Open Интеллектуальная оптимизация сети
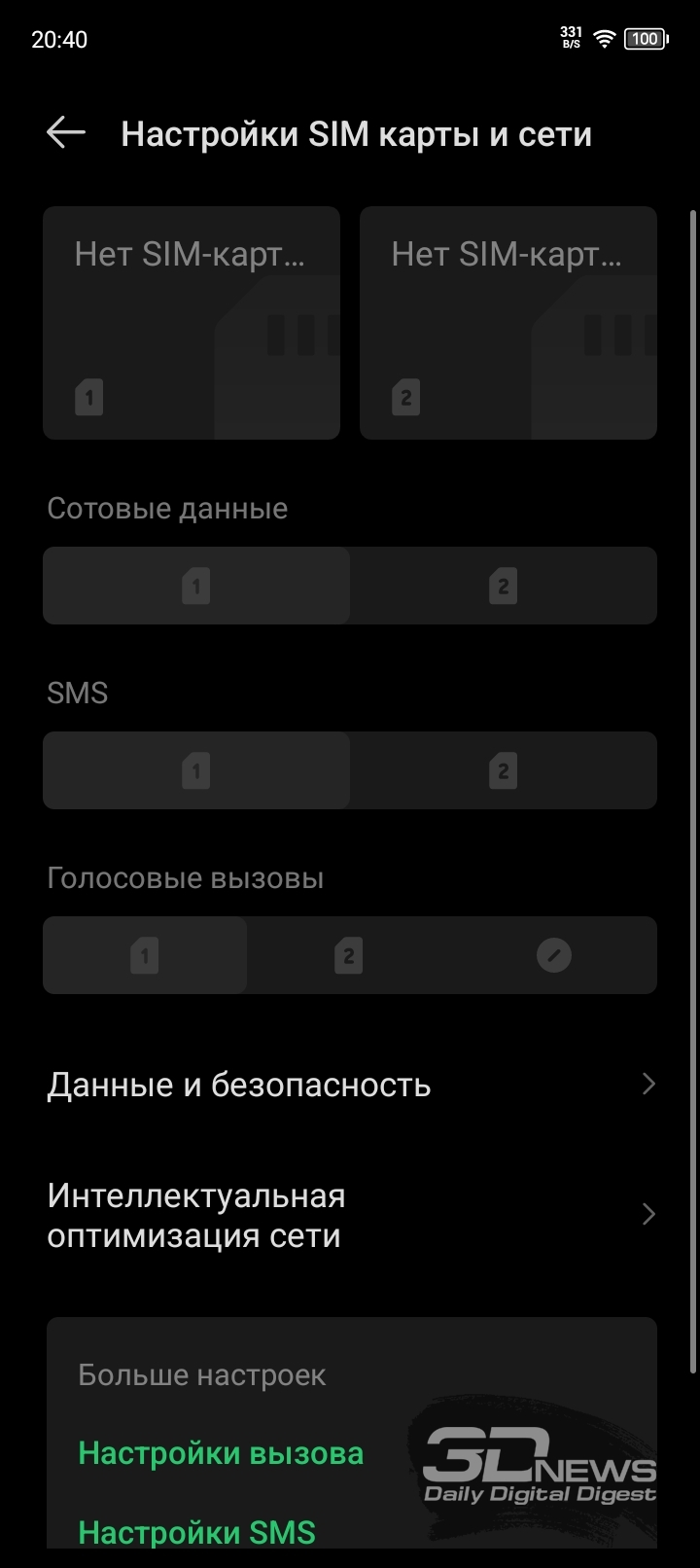700x1568 pixels. coord(350,1215)
